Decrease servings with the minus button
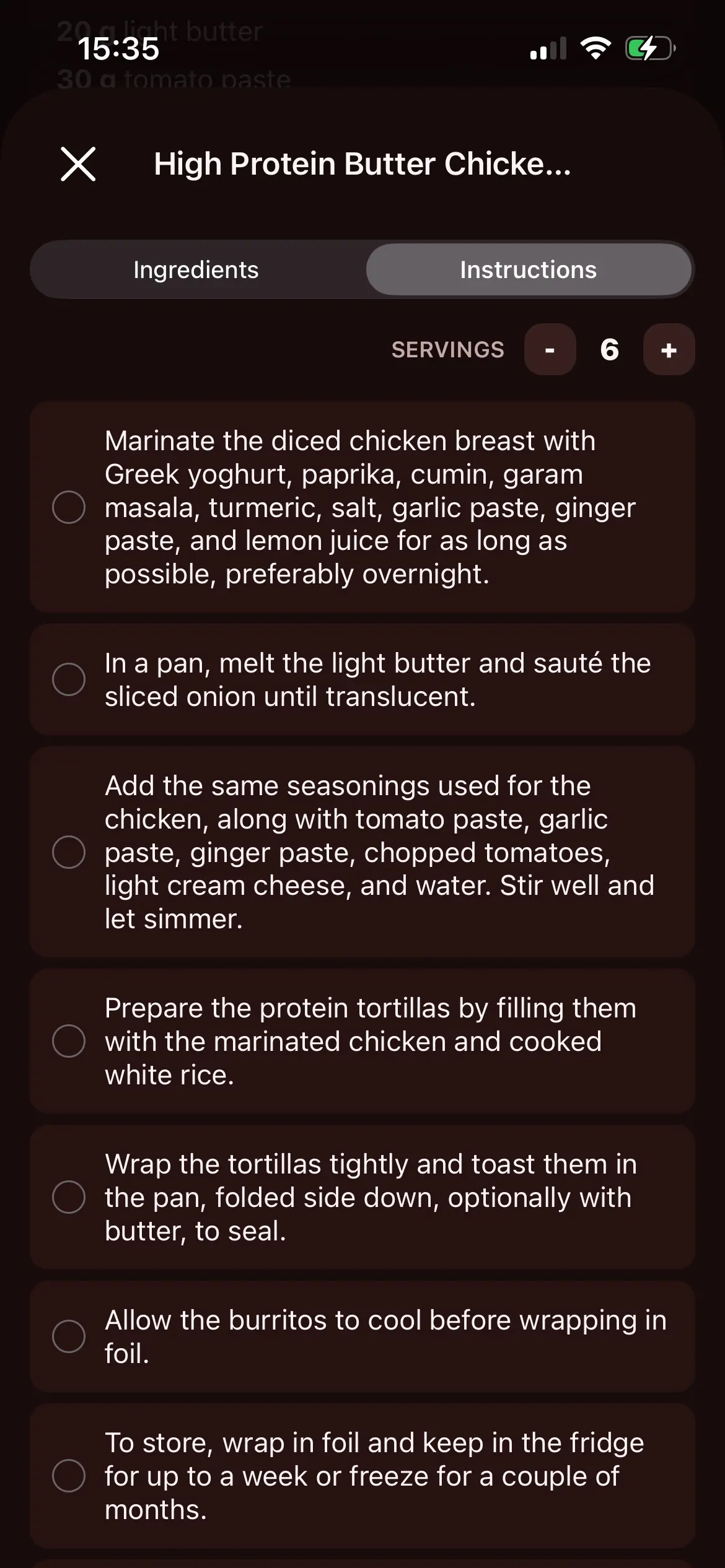The height and width of the screenshot is (1568, 725). (549, 350)
